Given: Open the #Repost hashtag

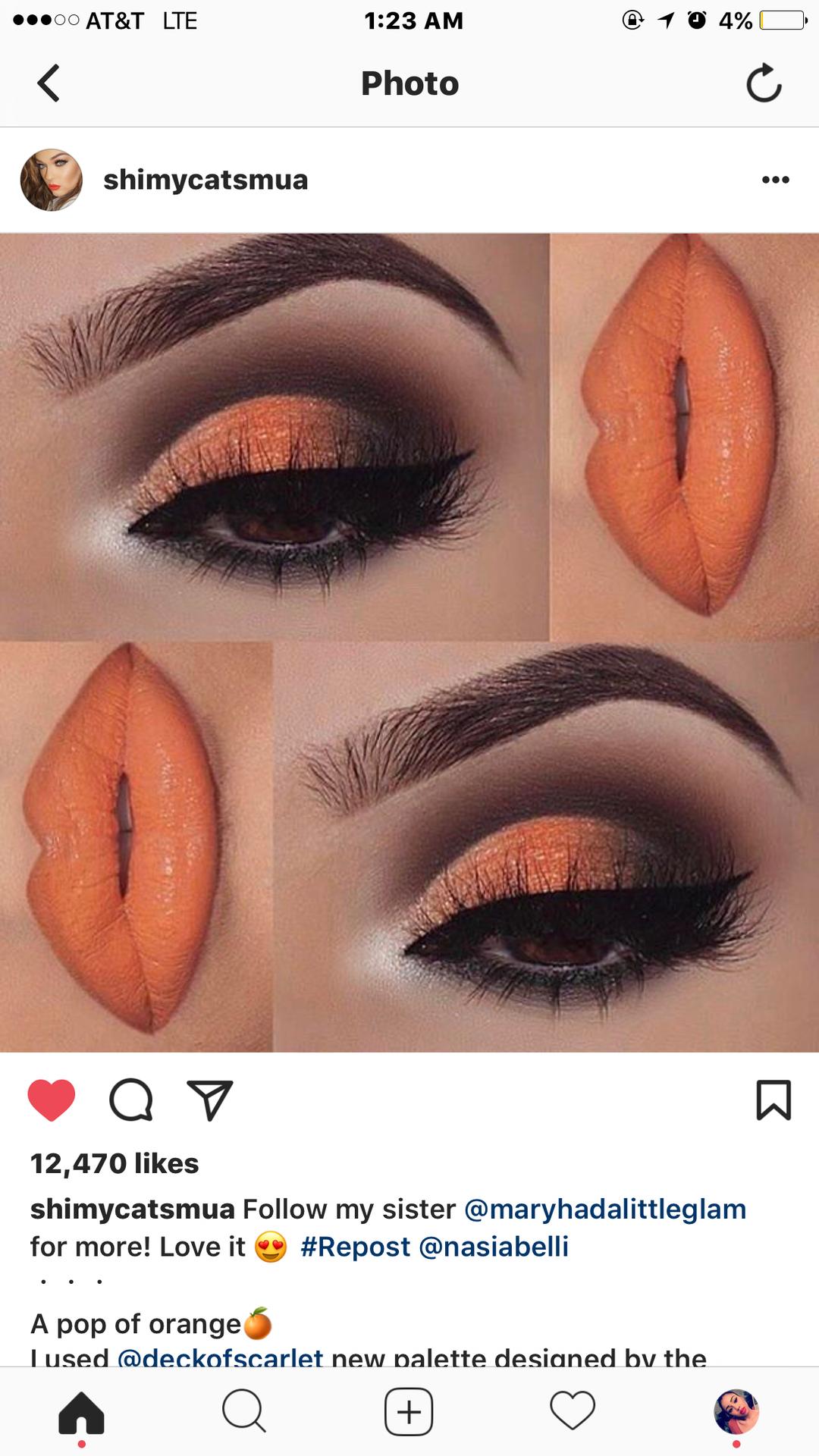Looking at the screenshot, I should 355,1247.
